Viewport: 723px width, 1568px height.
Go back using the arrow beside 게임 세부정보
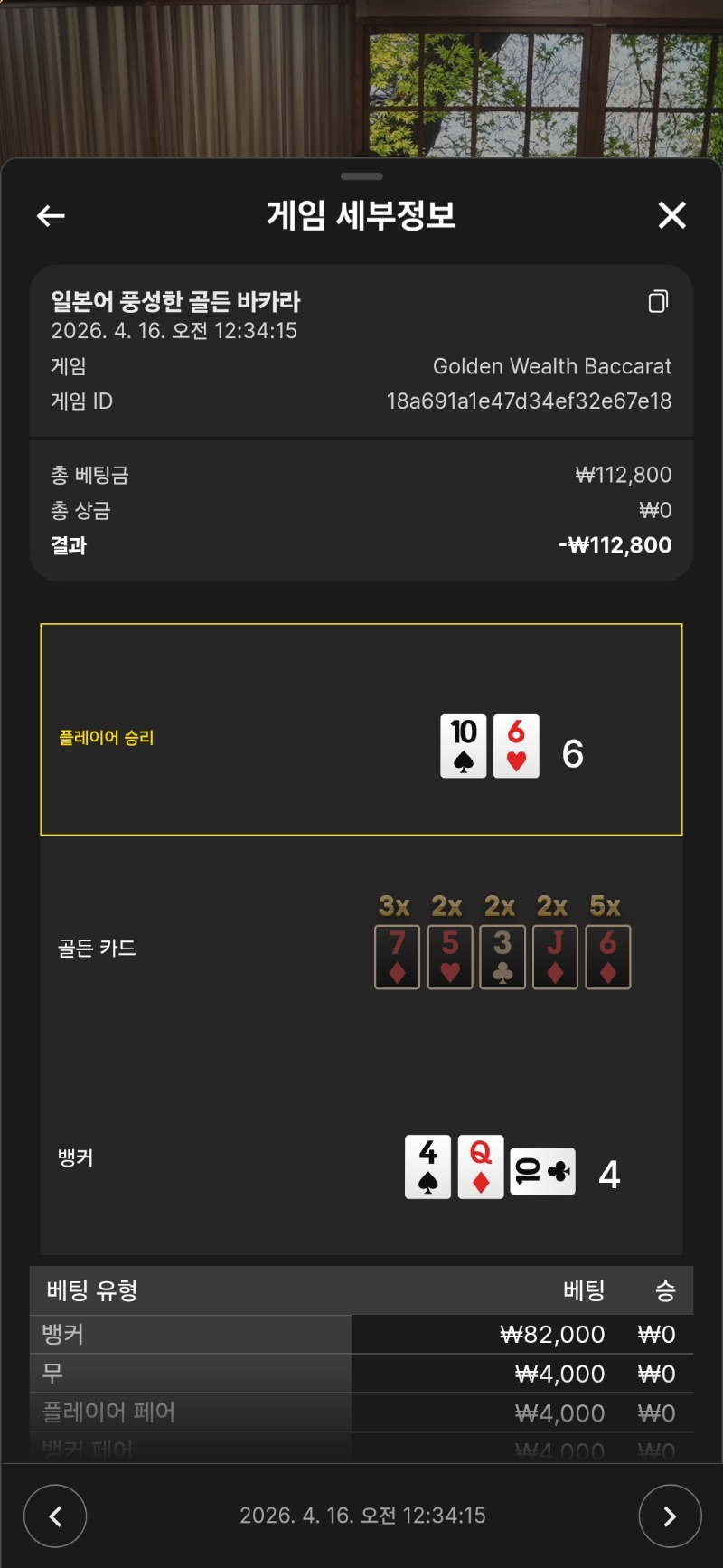click(x=51, y=215)
